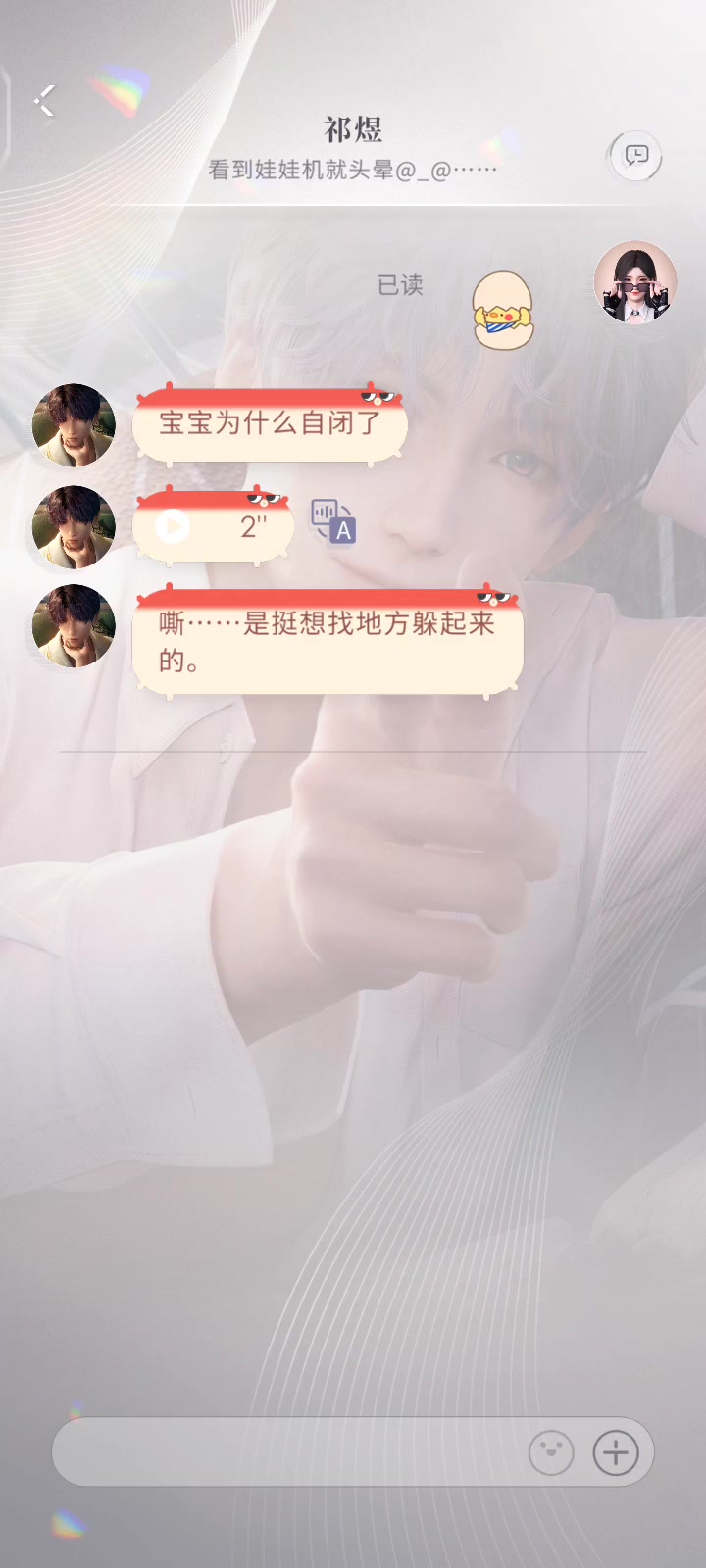
Task: Open the sent egg chick sticker
Action: tap(502, 311)
